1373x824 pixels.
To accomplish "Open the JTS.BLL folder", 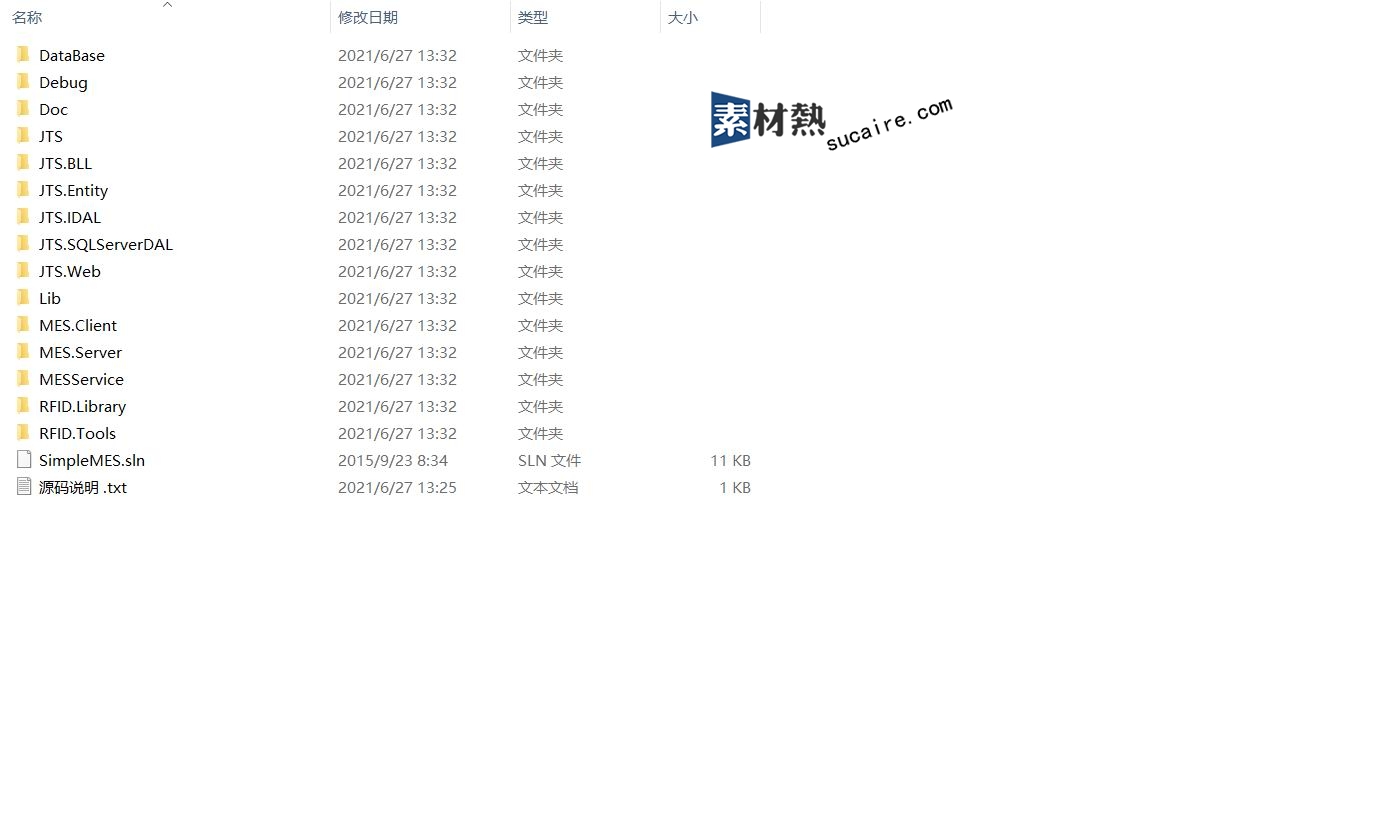I will click(x=65, y=164).
